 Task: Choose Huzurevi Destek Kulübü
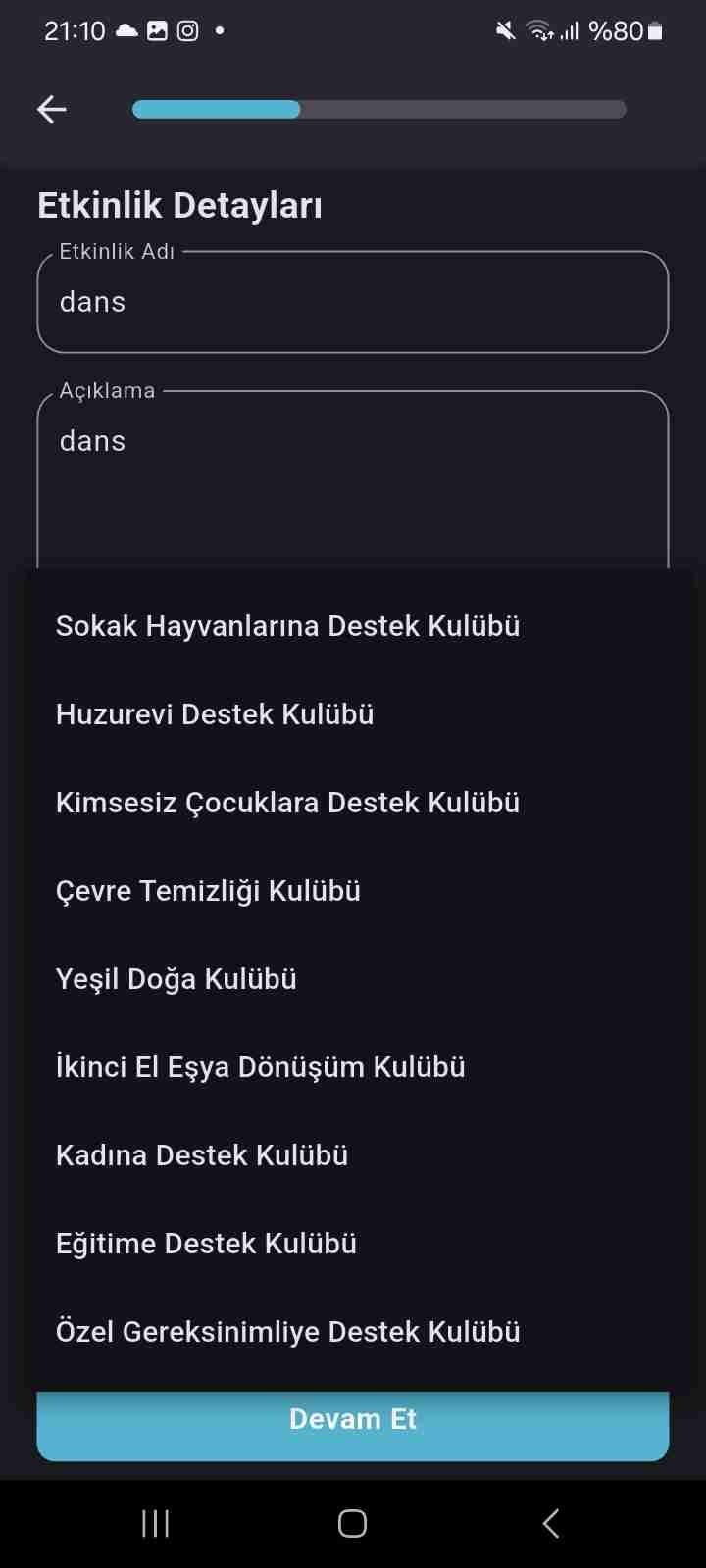pyautogui.click(x=215, y=714)
